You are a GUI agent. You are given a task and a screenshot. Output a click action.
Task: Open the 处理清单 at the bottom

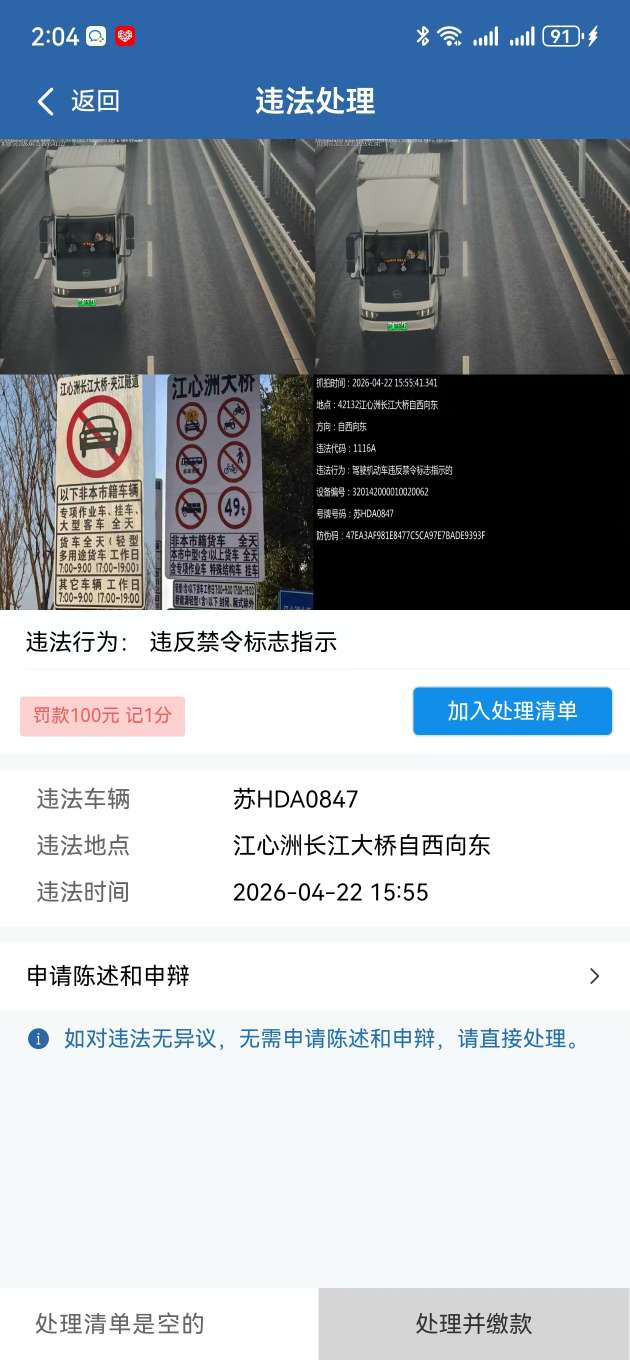pos(120,1324)
